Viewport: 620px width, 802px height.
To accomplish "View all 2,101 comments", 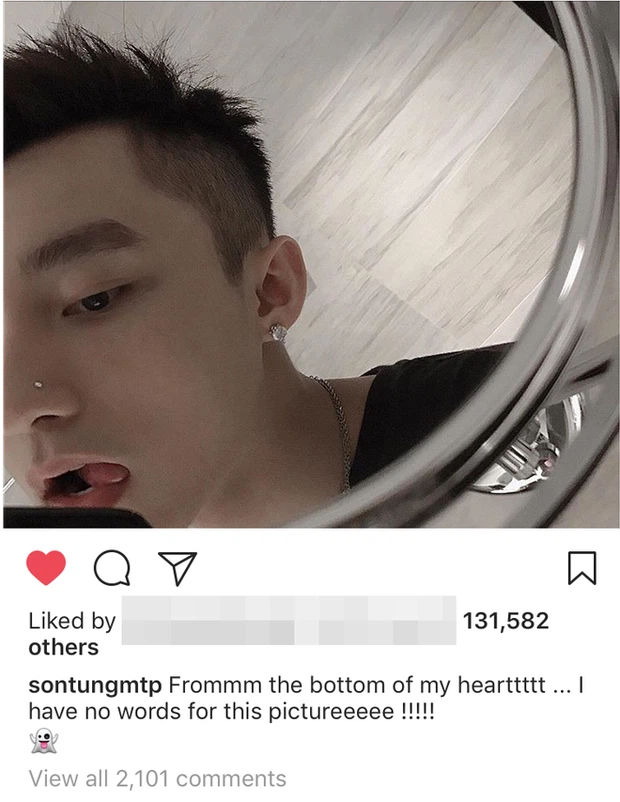I will click(x=157, y=778).
